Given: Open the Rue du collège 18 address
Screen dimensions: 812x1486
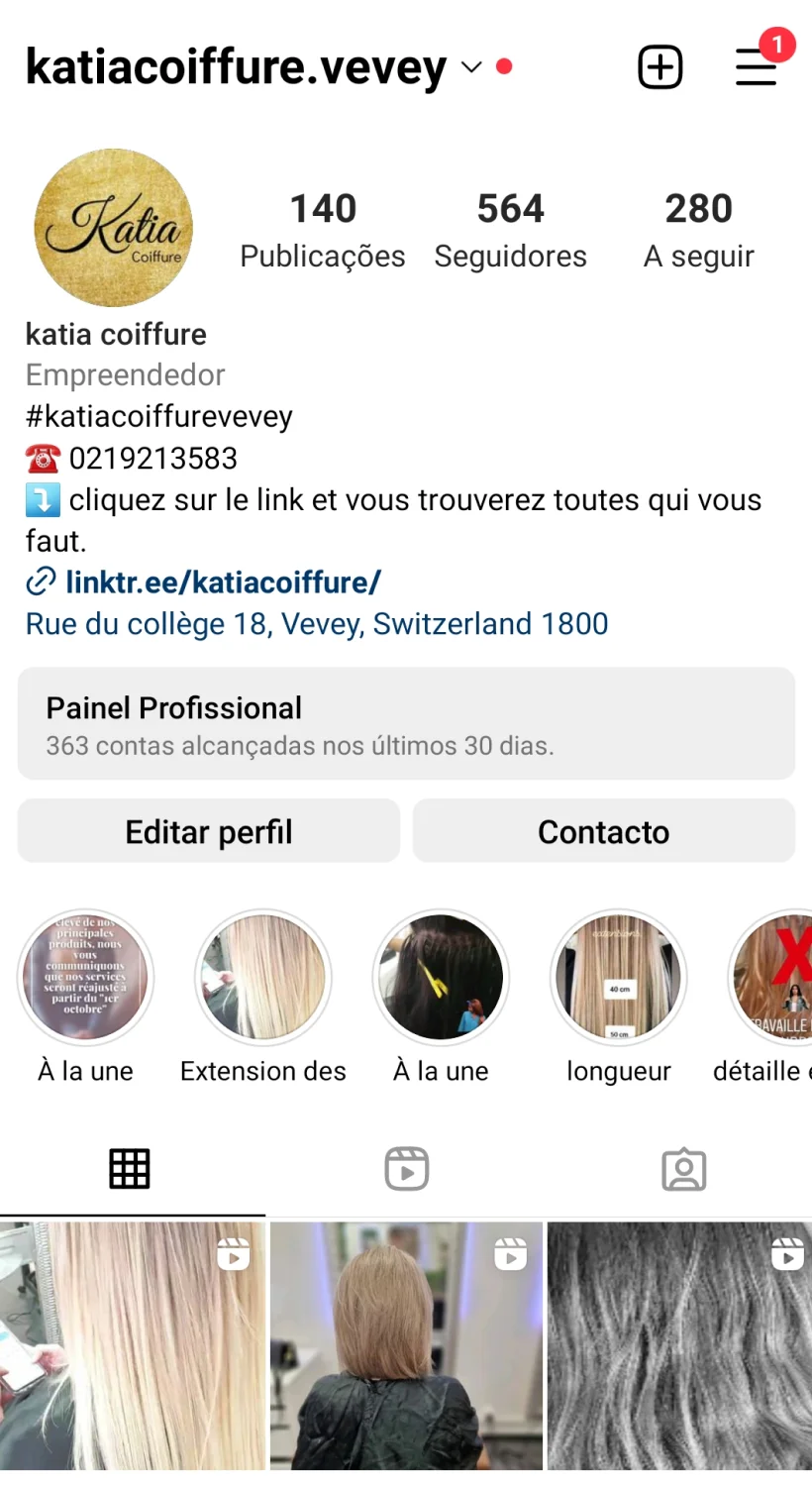Looking at the screenshot, I should click(317, 624).
